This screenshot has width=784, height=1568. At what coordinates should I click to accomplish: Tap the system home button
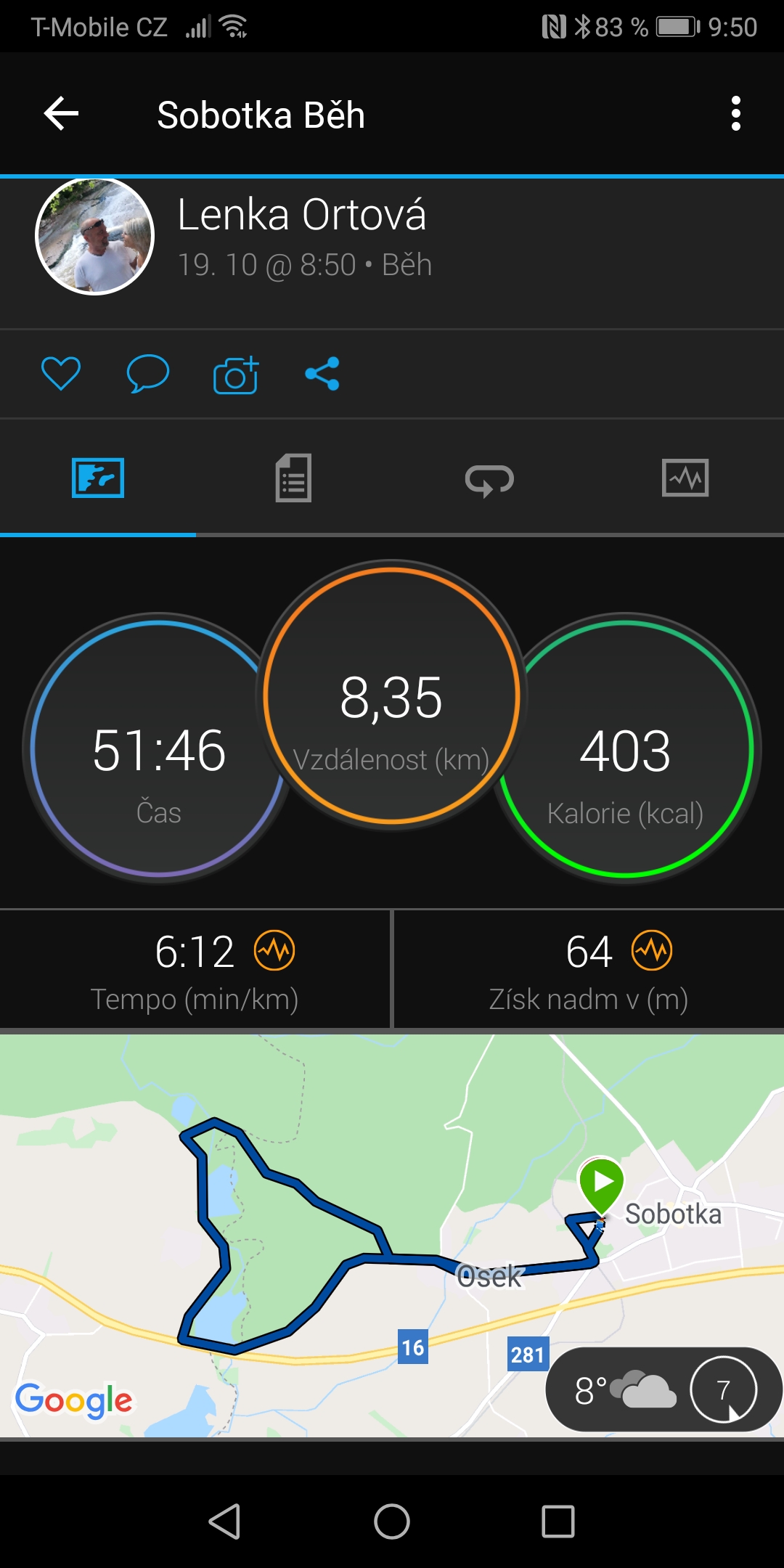tap(392, 1521)
